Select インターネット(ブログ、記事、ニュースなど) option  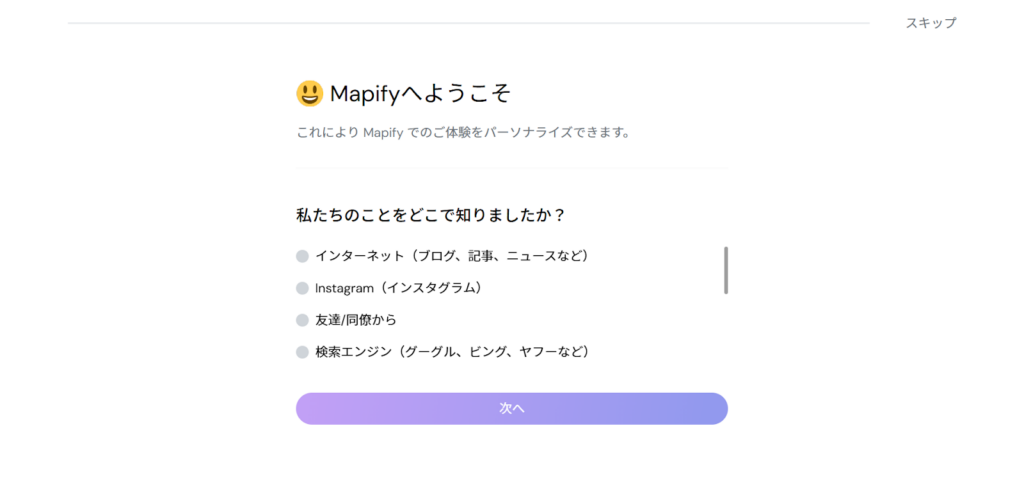[x=302, y=256]
